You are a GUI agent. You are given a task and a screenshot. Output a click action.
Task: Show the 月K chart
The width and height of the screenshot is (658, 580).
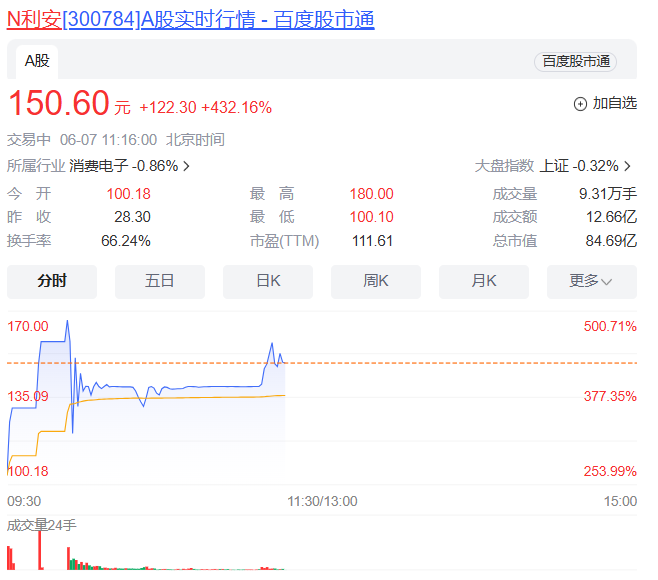pos(484,281)
